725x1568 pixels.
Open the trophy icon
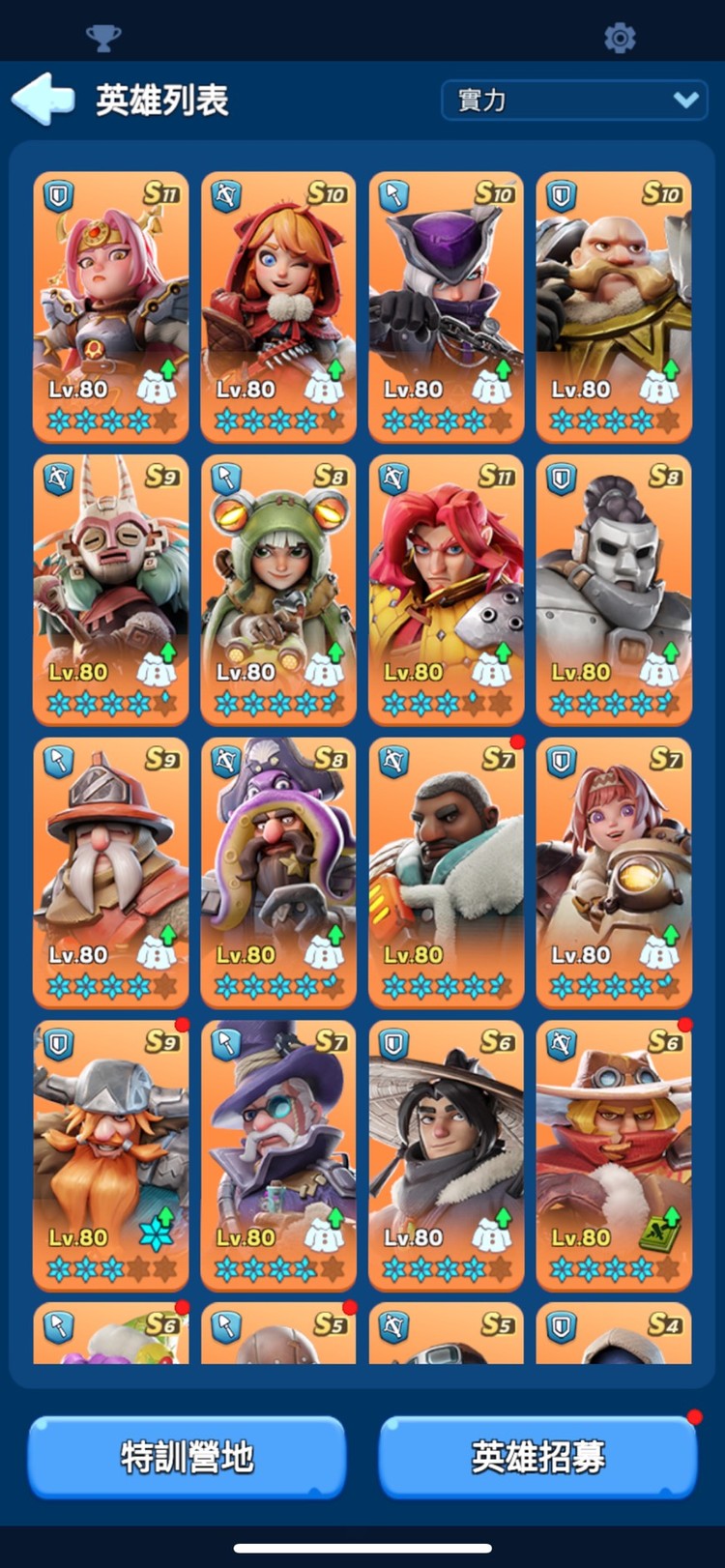coord(103,38)
